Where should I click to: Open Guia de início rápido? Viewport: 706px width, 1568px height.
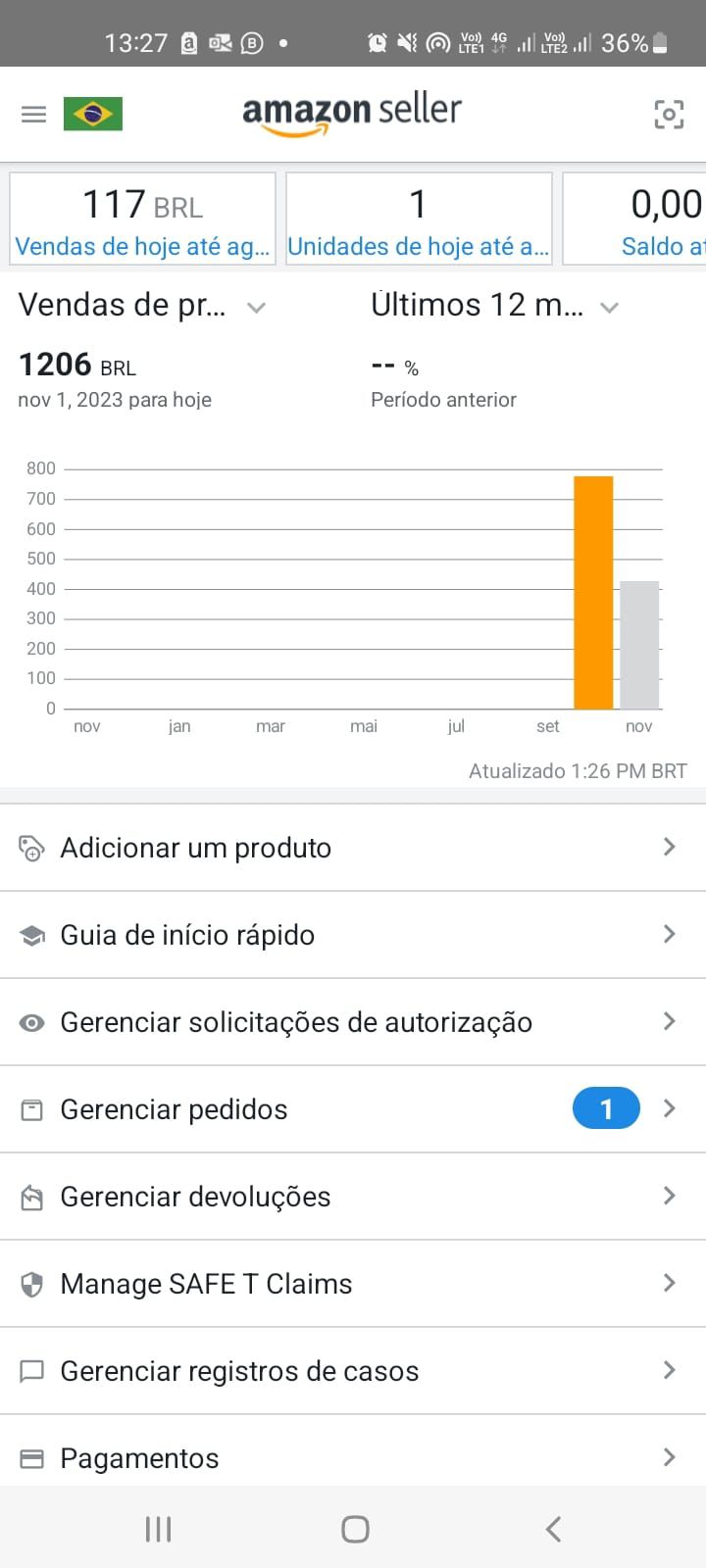point(353,935)
